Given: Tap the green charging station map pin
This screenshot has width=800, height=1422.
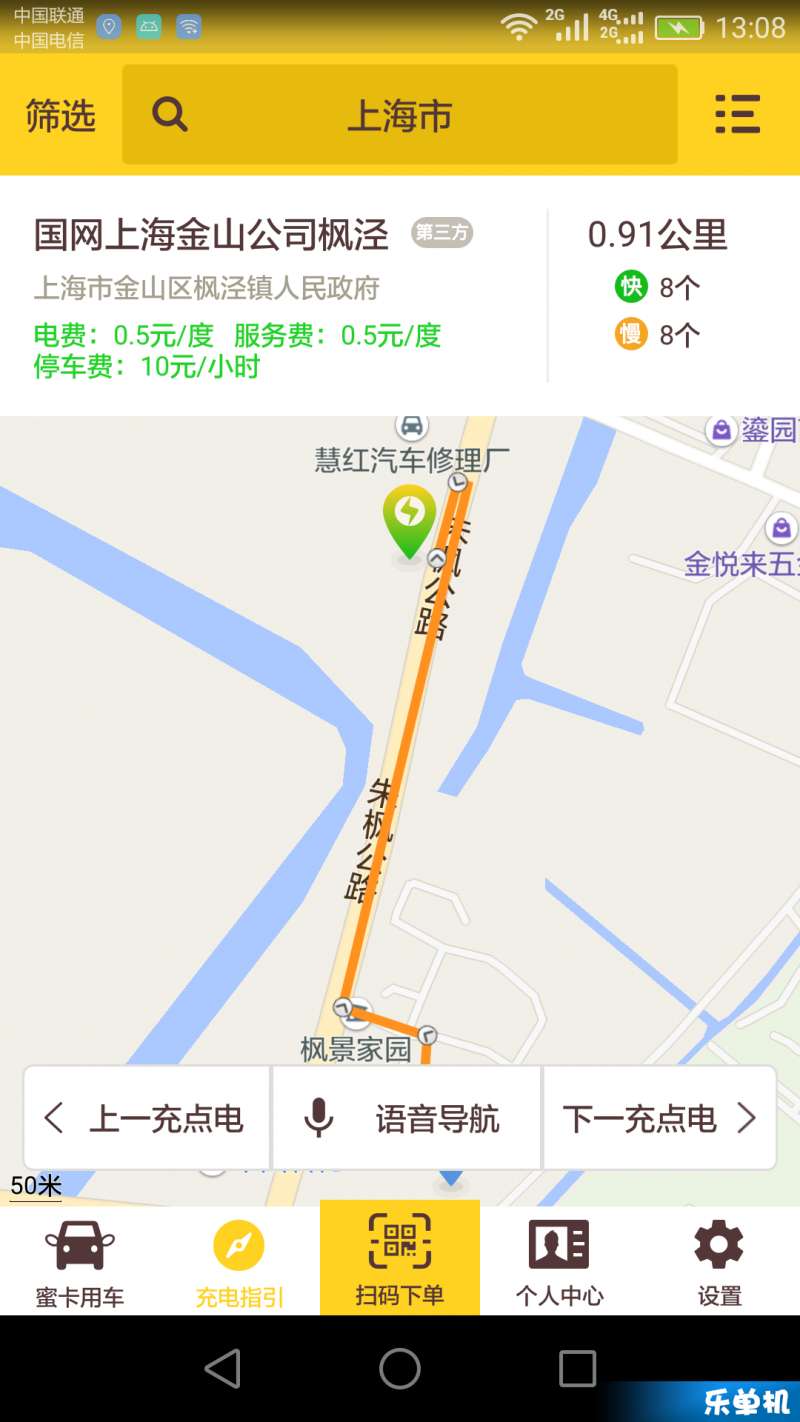Looking at the screenshot, I should pos(409,521).
